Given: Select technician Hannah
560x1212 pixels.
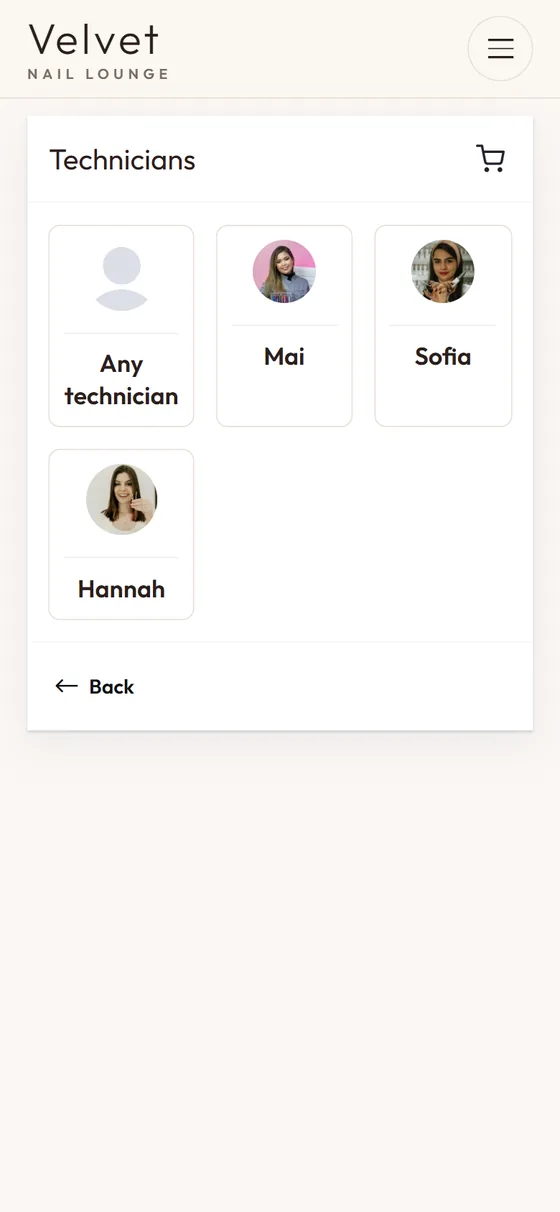Looking at the screenshot, I should 121,534.
